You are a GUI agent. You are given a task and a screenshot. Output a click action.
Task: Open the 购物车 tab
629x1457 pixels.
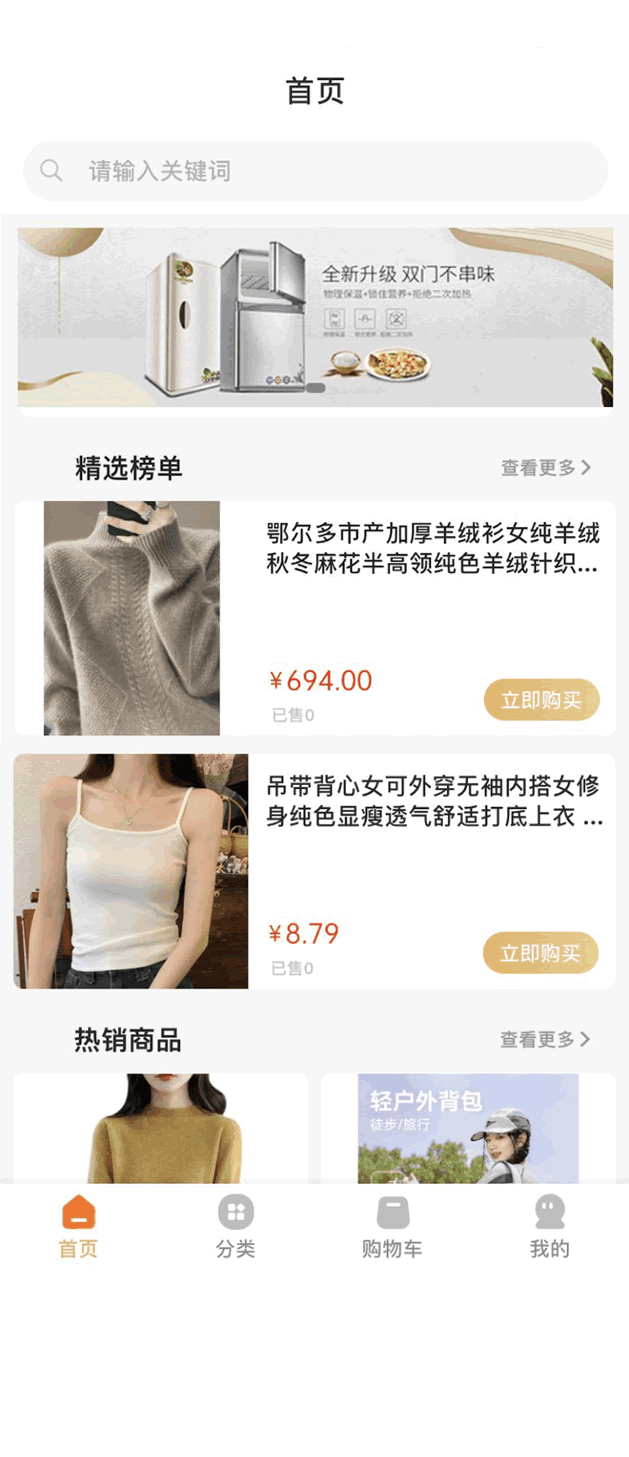392,1226
